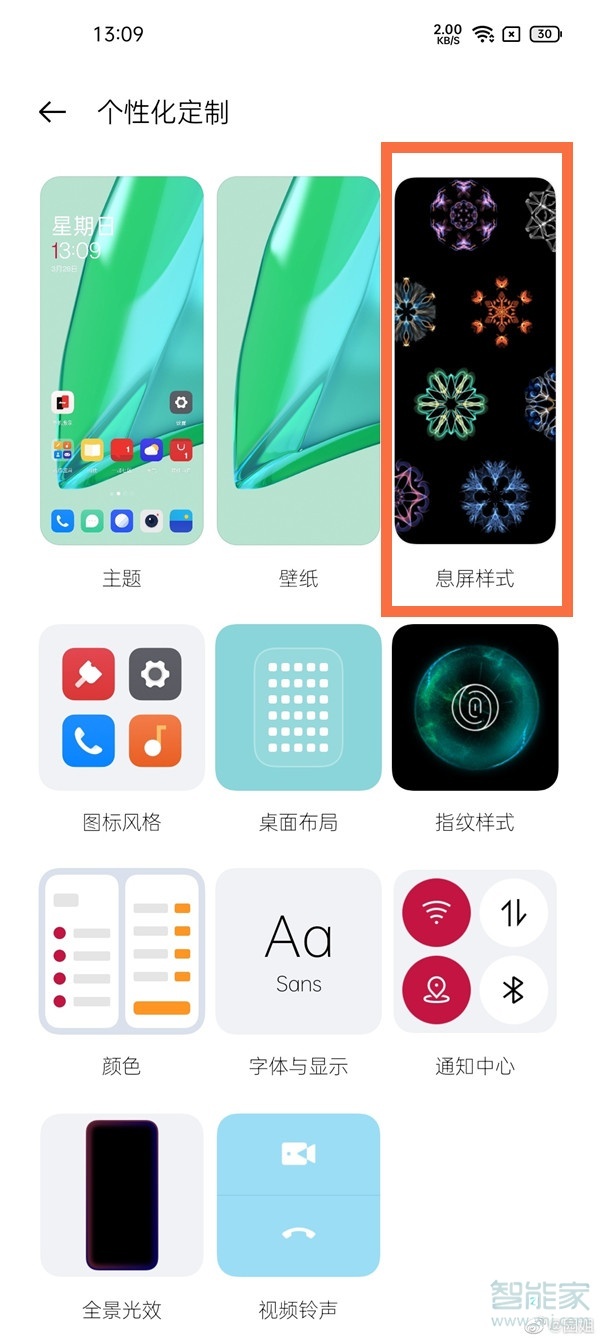Viewport: 600px width, 1340px height.
Task: Open 指纹样式 fingerprint style
Action: (x=475, y=707)
